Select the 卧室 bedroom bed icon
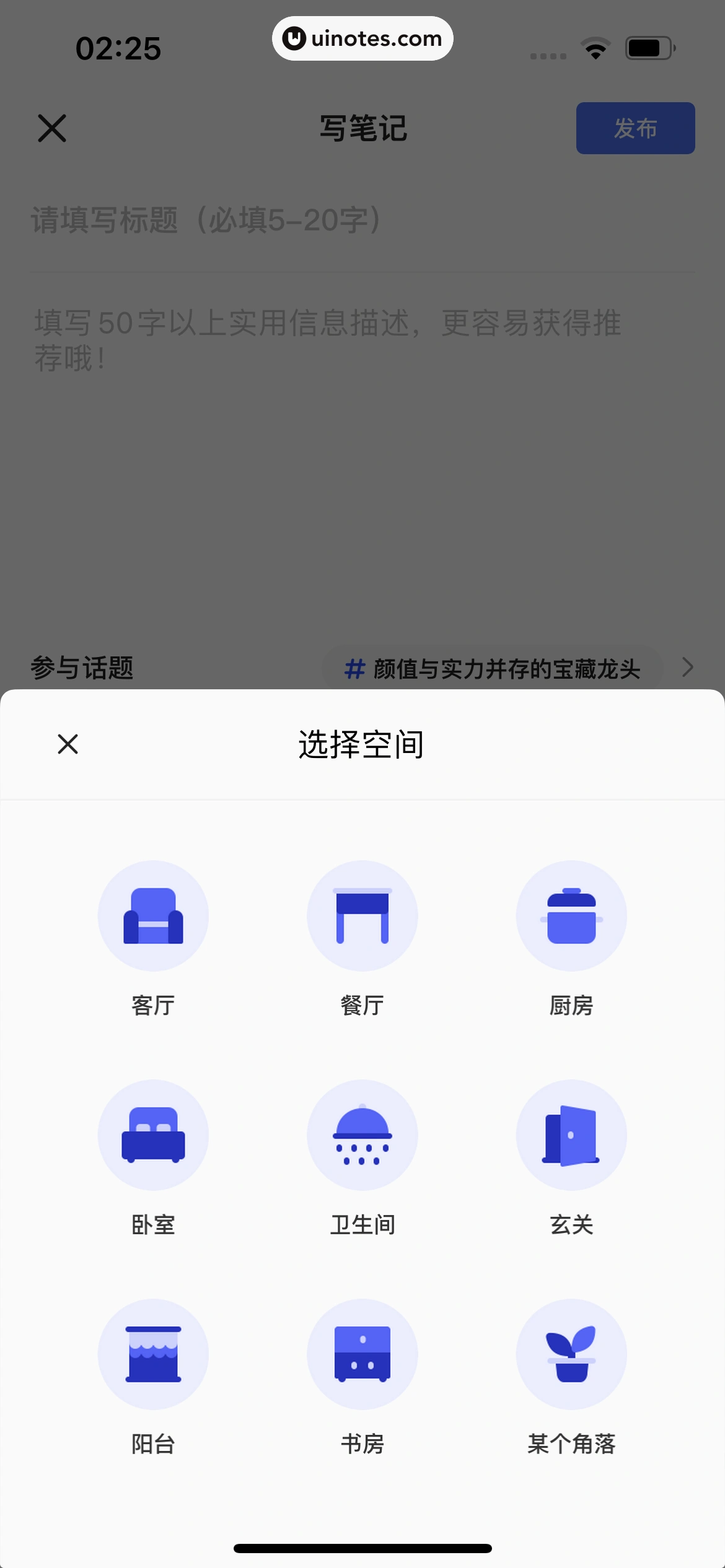 153,1136
